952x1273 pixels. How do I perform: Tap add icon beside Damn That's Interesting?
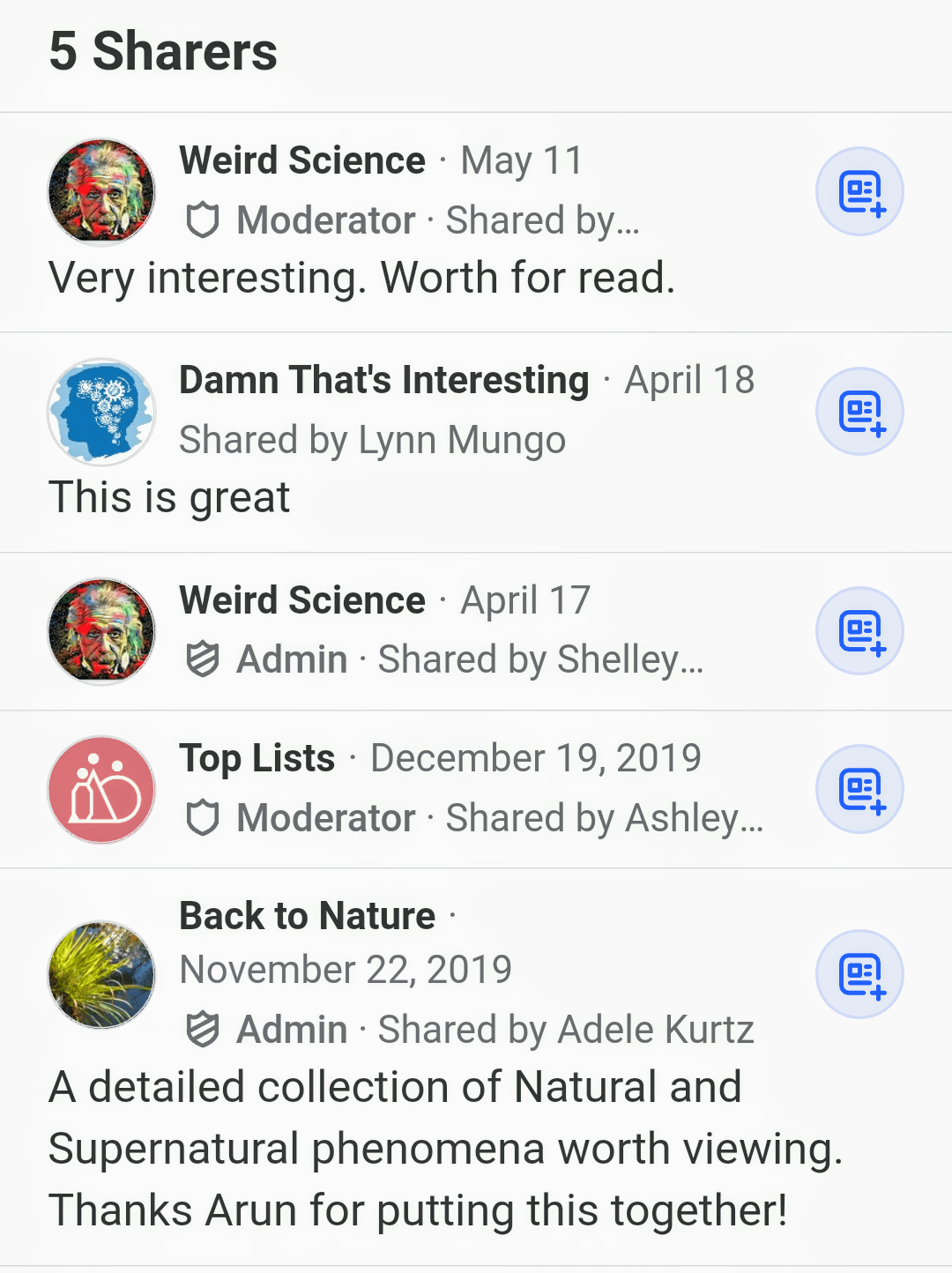click(859, 412)
